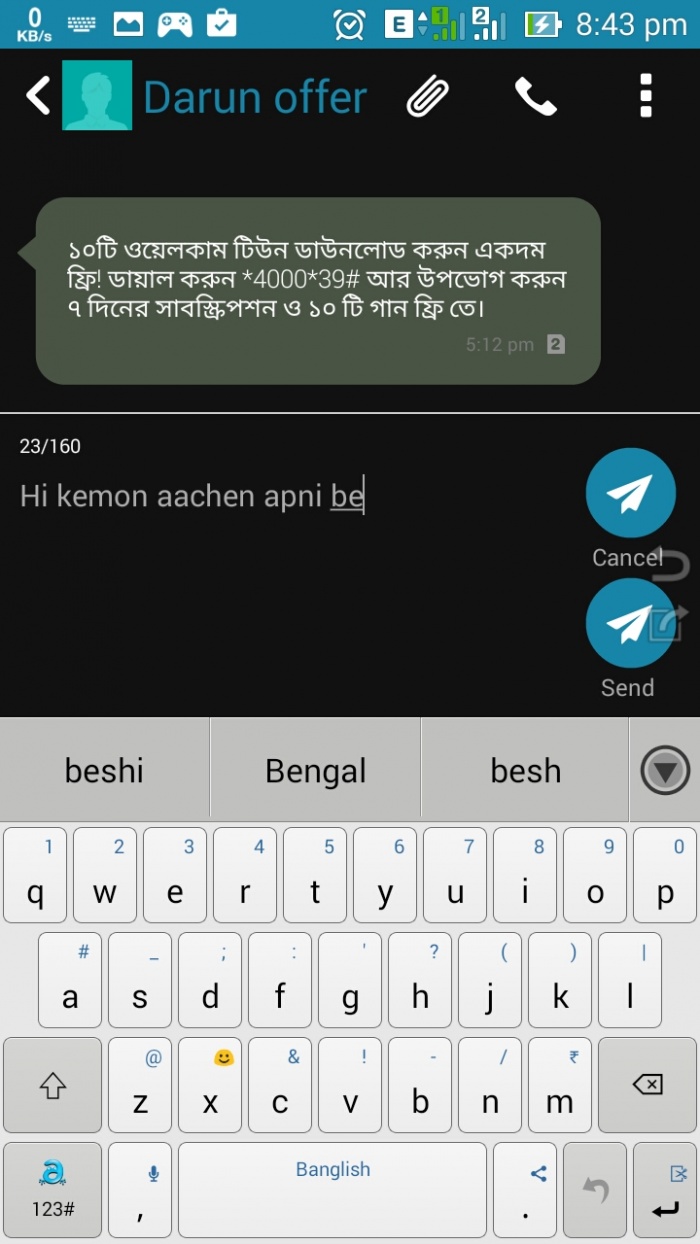The width and height of the screenshot is (700, 1244).
Task: Send the typed message
Action: click(630, 624)
